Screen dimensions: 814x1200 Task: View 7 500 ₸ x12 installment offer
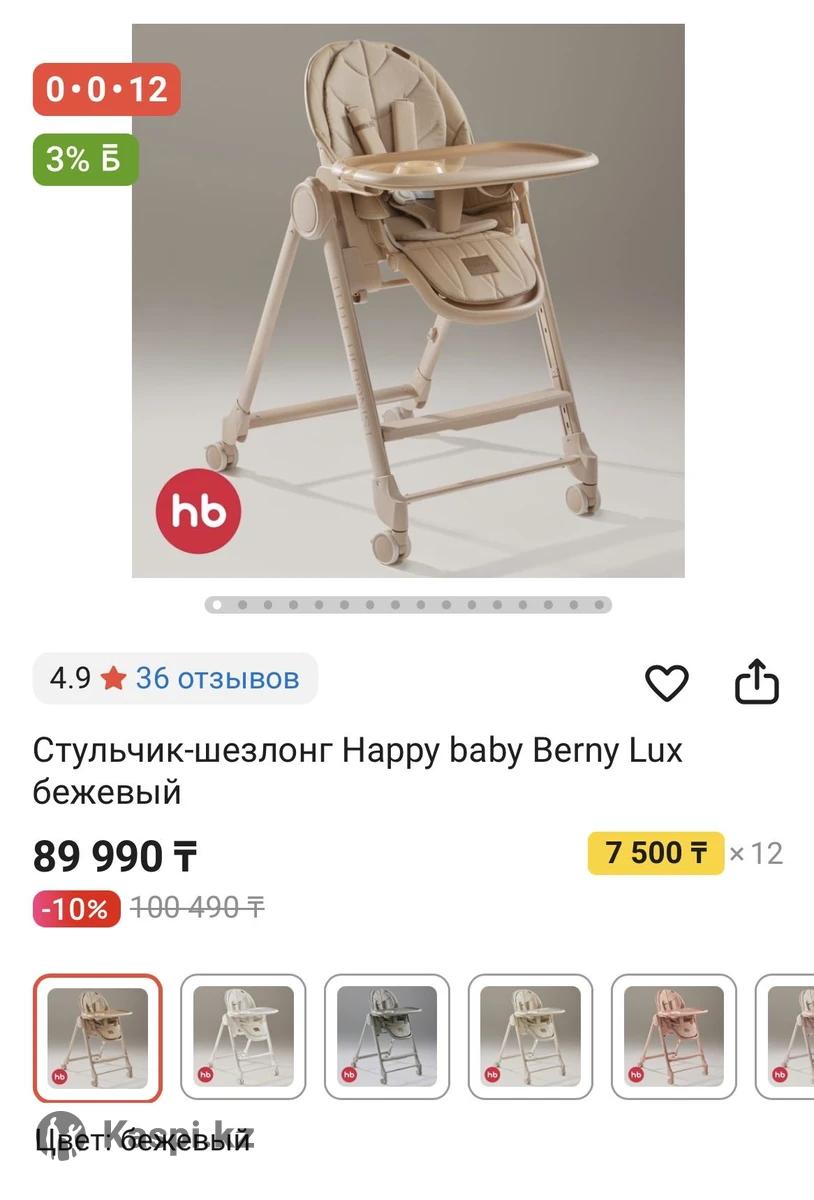click(x=655, y=853)
